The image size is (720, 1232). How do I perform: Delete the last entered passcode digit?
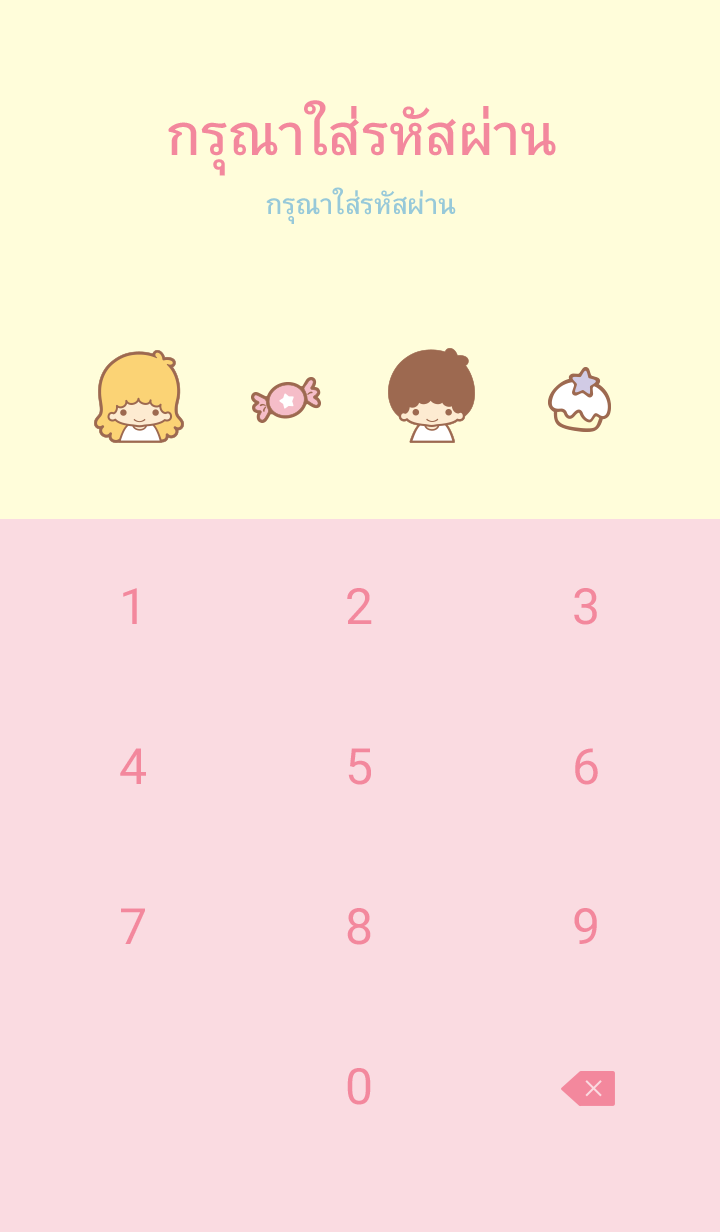click(x=589, y=1088)
